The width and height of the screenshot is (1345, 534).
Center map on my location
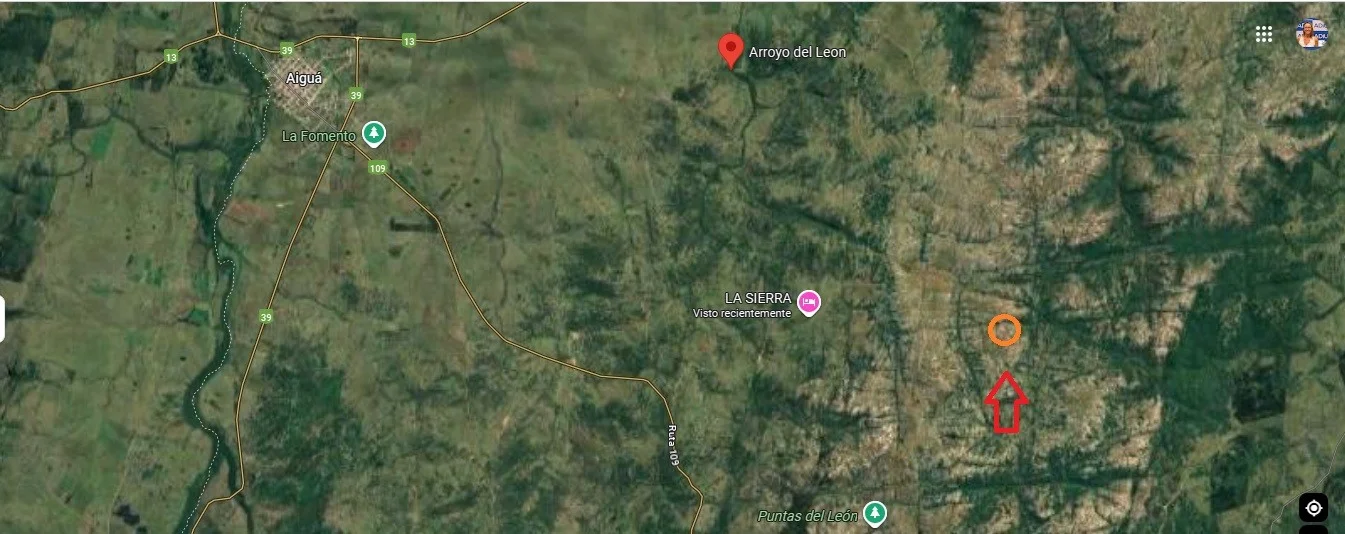pyautogui.click(x=1313, y=508)
